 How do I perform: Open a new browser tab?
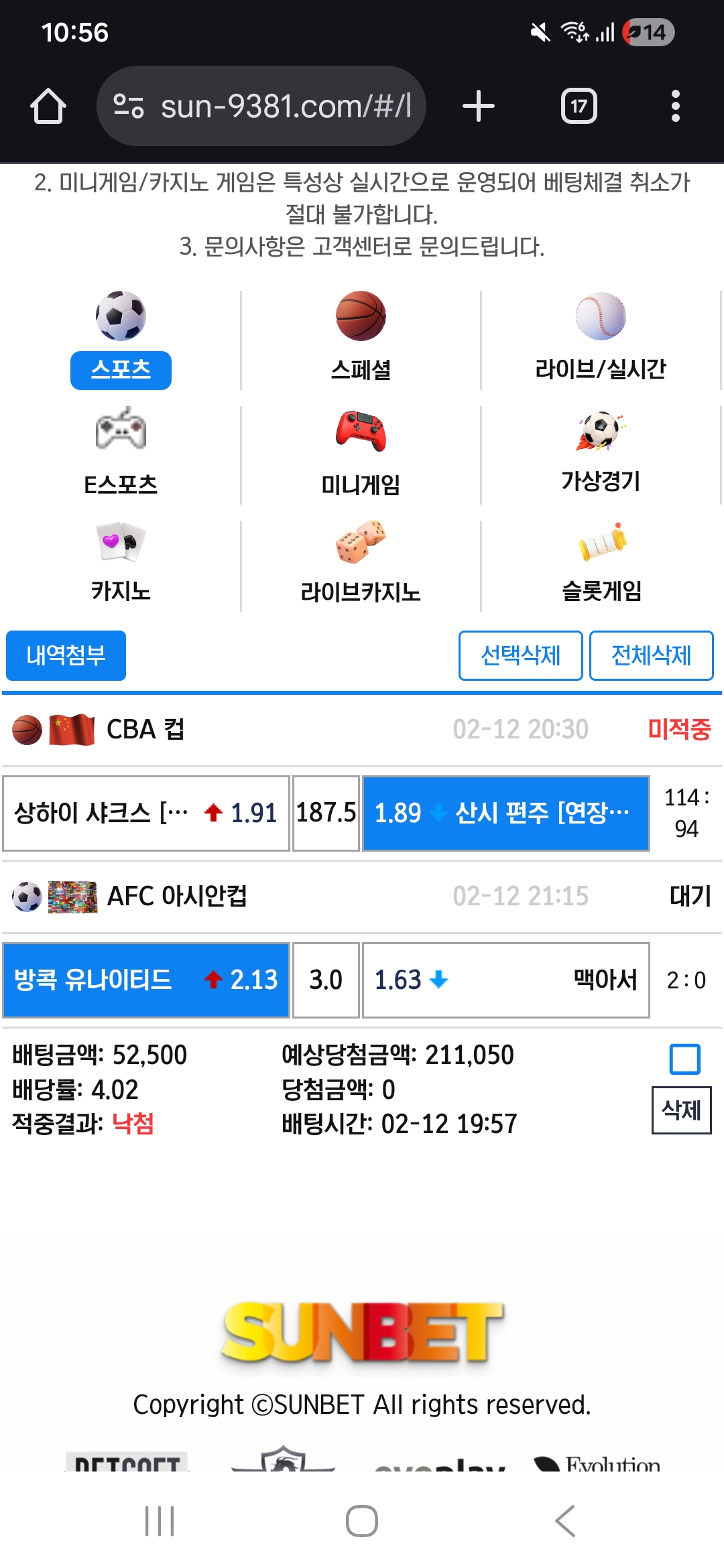pyautogui.click(x=479, y=106)
